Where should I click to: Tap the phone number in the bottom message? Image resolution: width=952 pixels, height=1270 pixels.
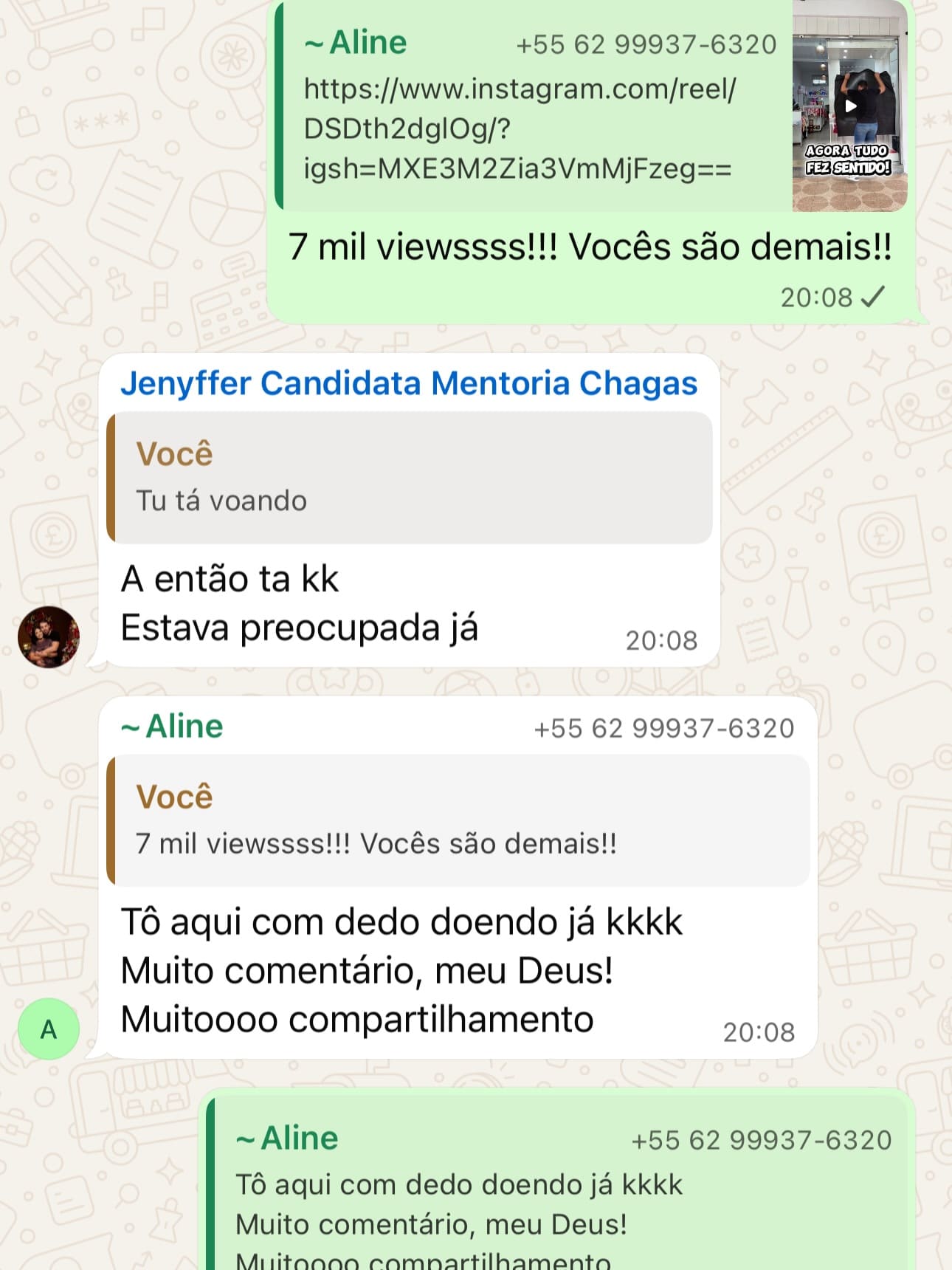(x=763, y=1139)
